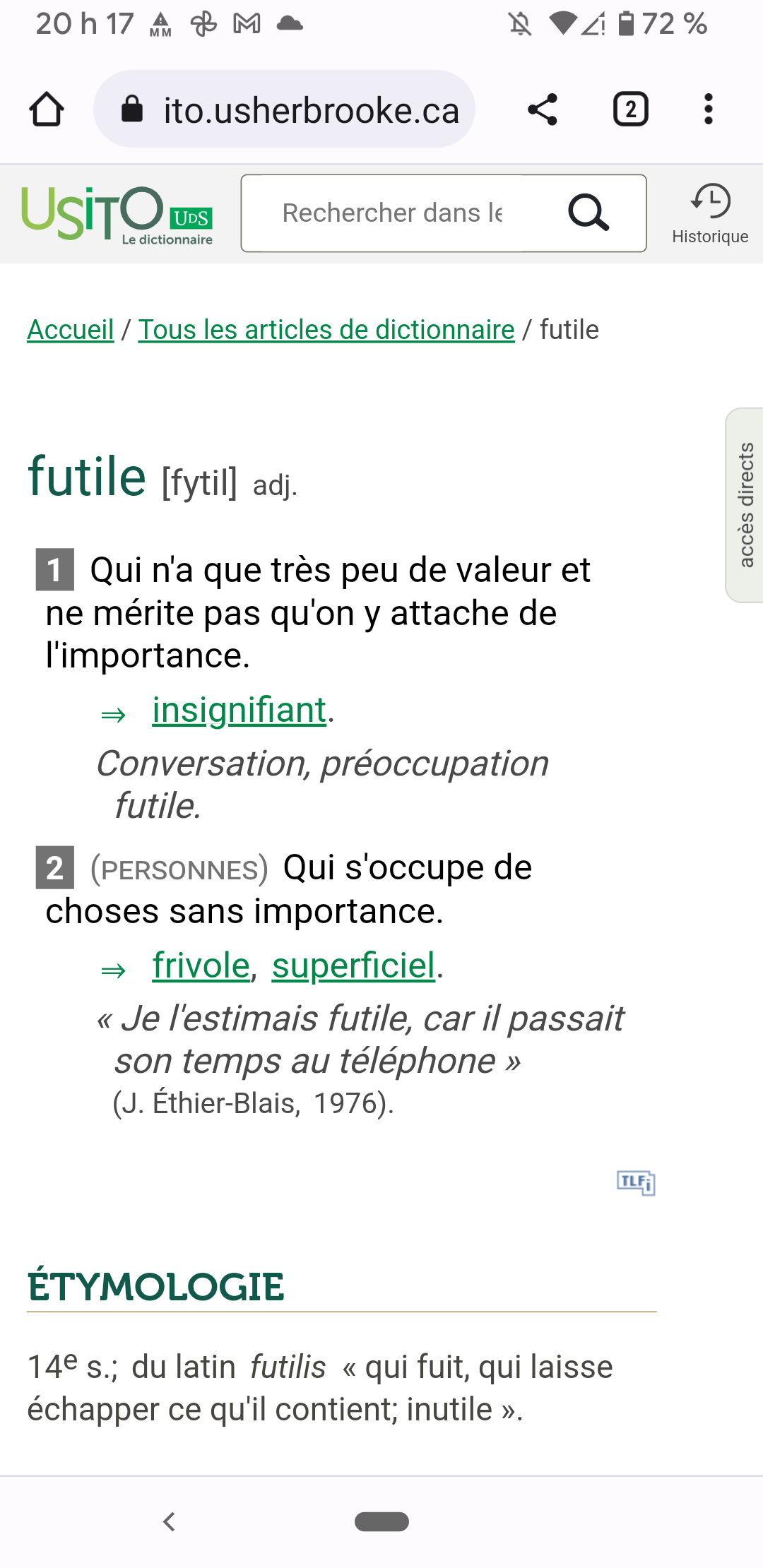Tap the ito.usherbrooke.ca address bar

coord(297,109)
